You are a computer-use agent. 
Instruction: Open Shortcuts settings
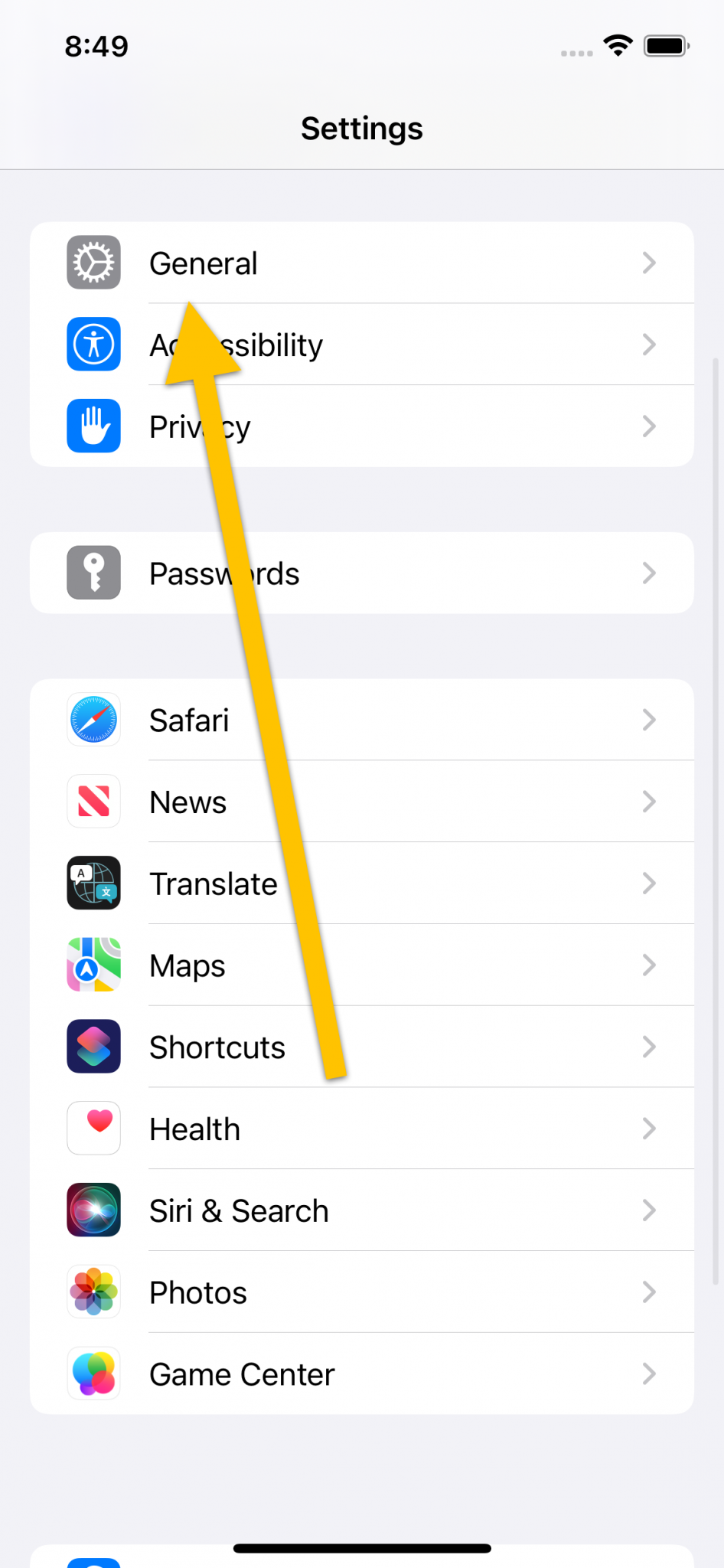tap(362, 1047)
